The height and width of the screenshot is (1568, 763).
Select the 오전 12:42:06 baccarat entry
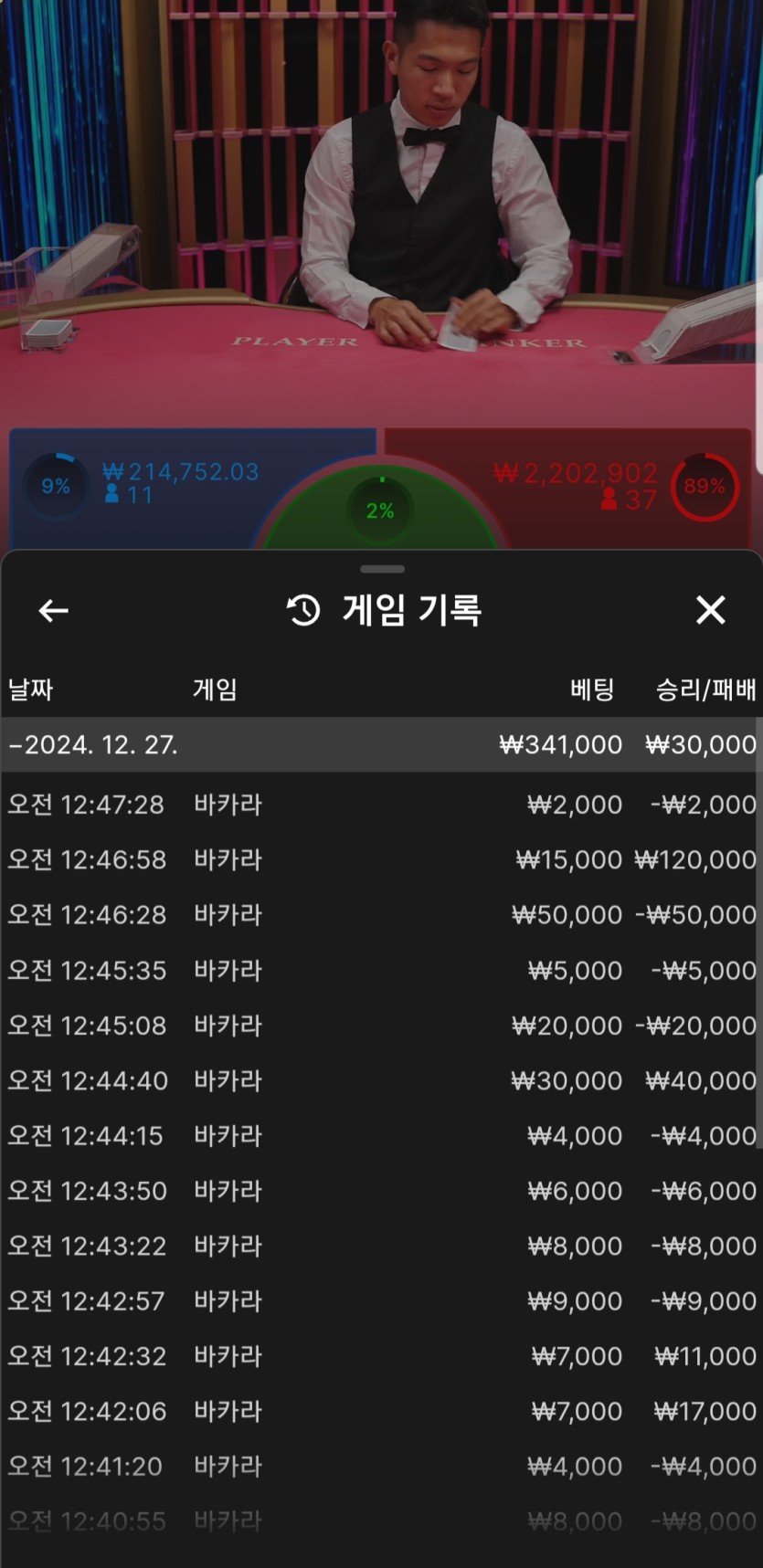click(x=380, y=1412)
